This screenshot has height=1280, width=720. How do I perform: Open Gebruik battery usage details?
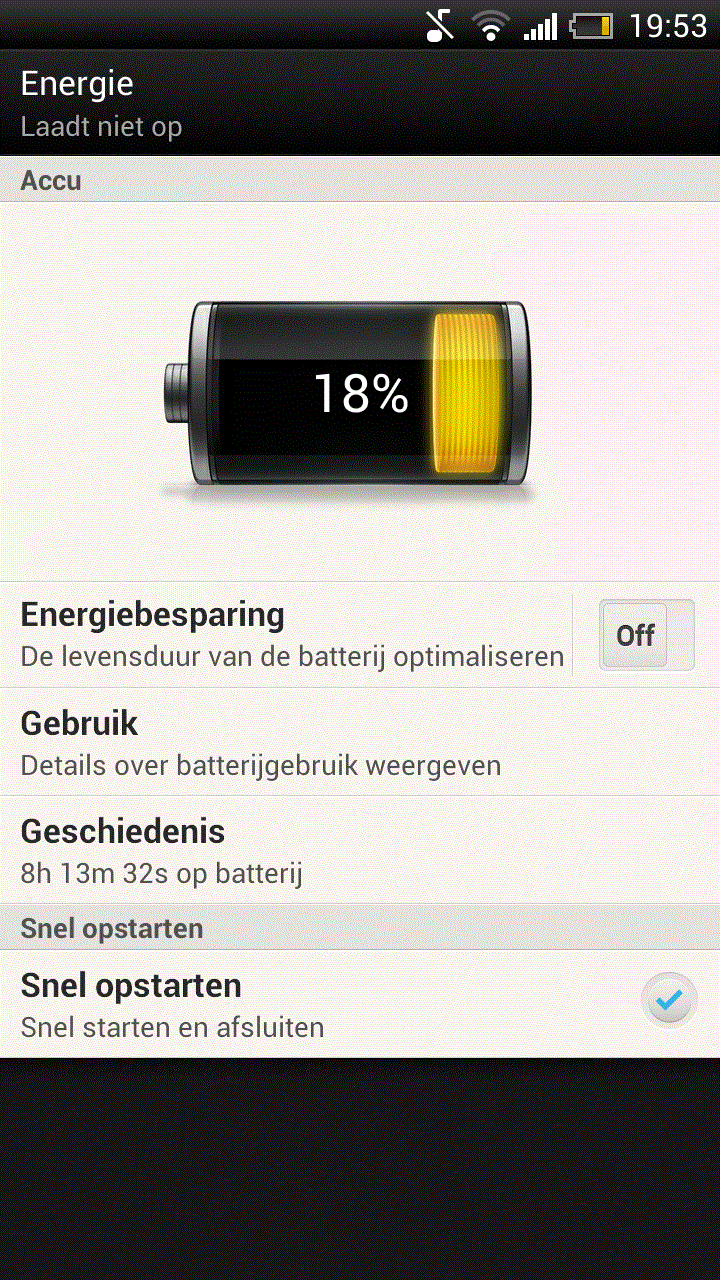pyautogui.click(x=360, y=742)
